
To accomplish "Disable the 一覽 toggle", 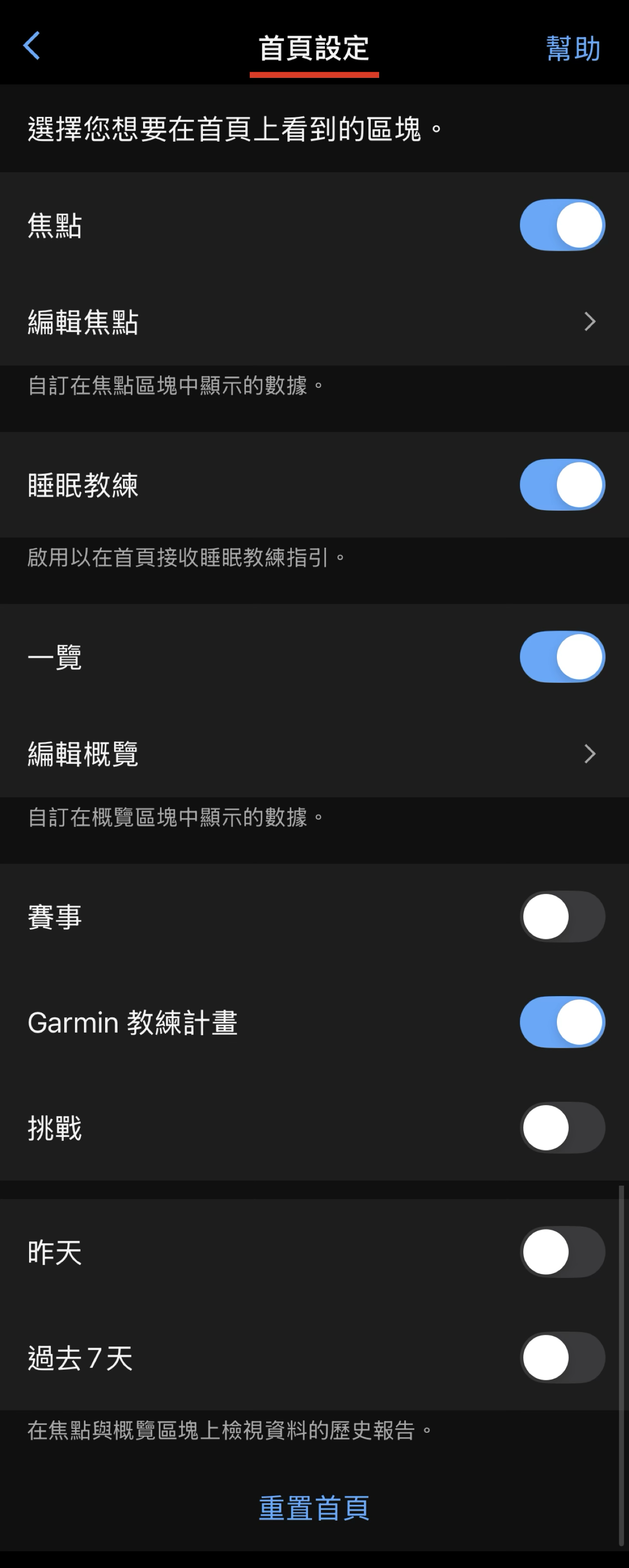I will click(x=561, y=656).
